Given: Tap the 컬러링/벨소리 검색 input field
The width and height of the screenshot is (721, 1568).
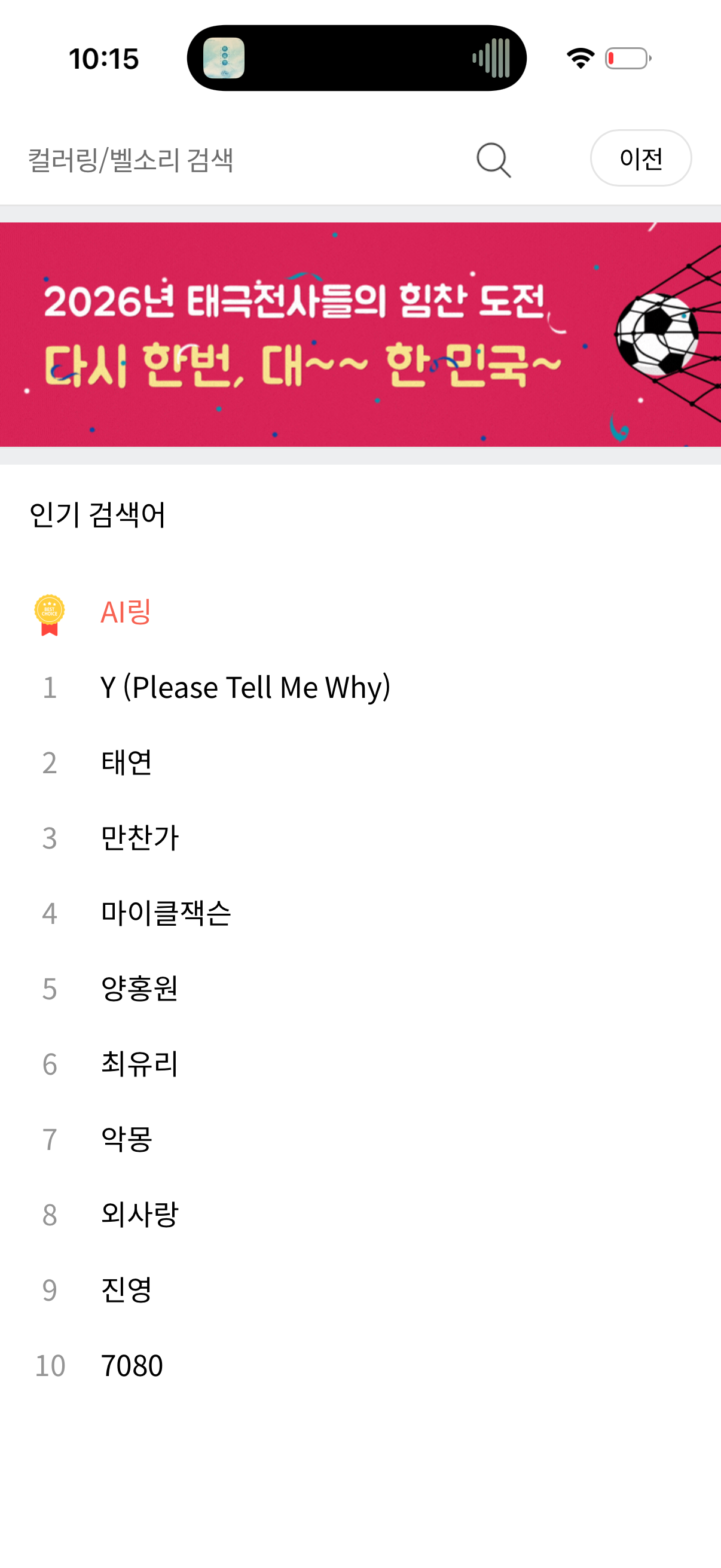Looking at the screenshot, I should pos(243,160).
